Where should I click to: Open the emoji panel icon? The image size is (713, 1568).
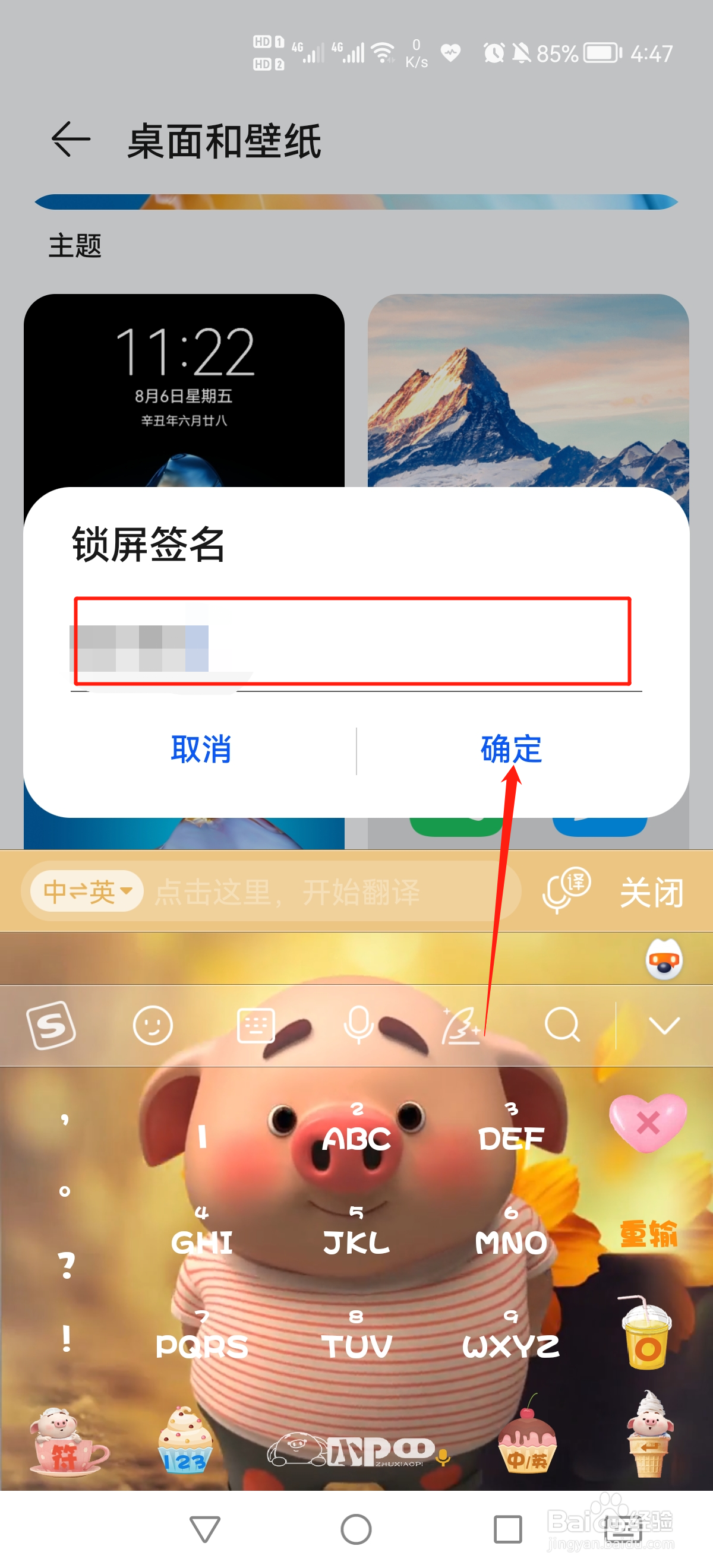coord(153,1025)
